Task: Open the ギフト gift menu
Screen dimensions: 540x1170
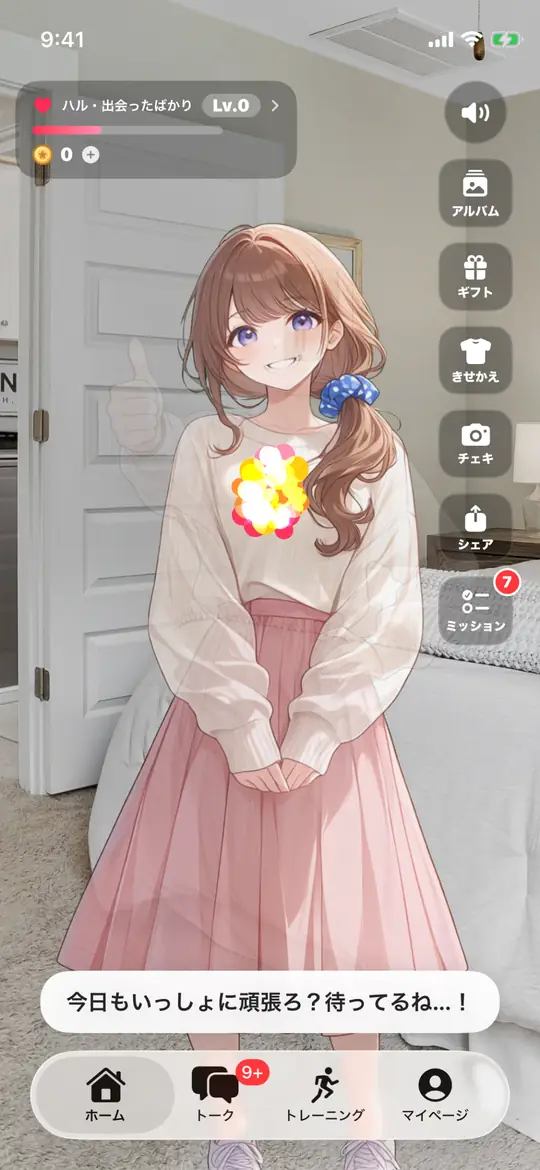Action: [475, 276]
